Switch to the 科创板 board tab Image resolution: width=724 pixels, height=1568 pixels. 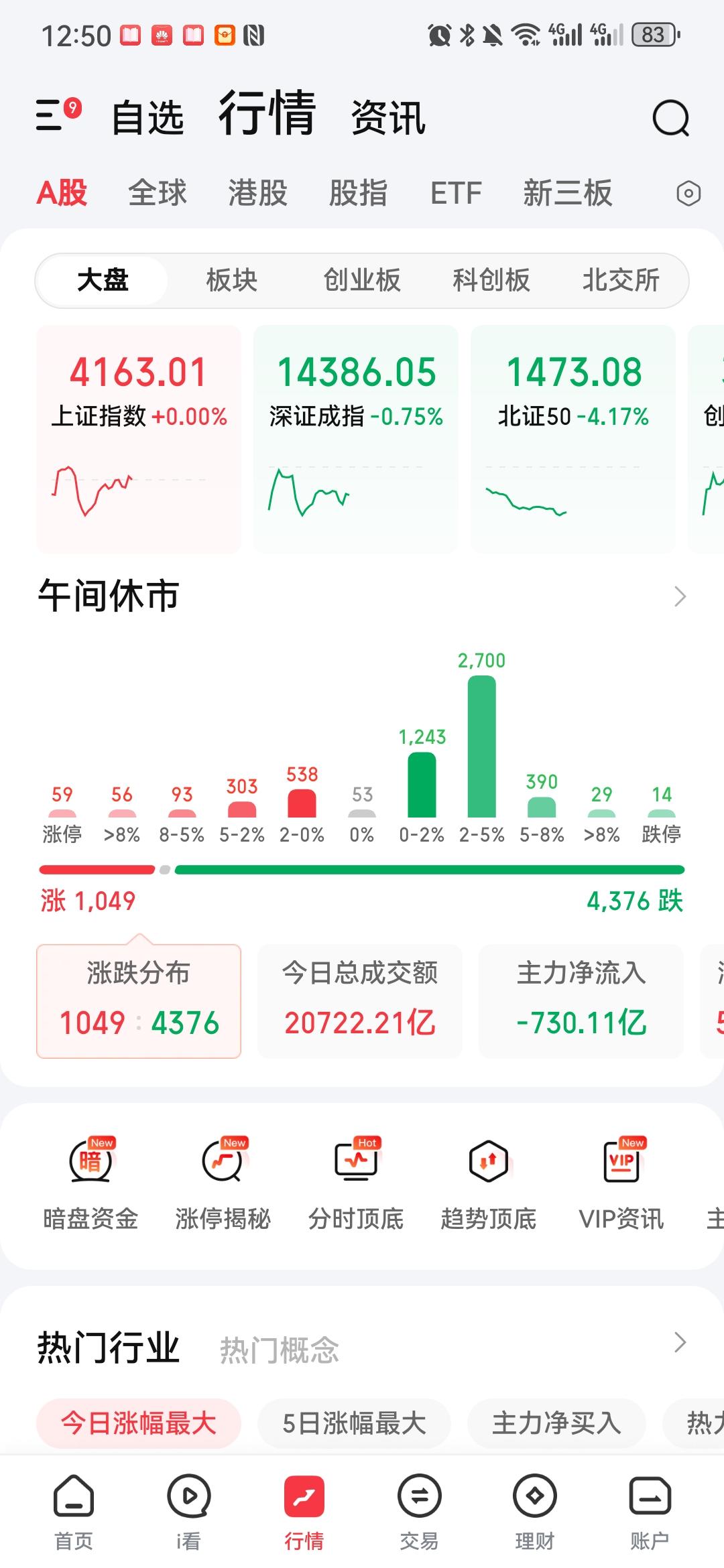(x=491, y=280)
